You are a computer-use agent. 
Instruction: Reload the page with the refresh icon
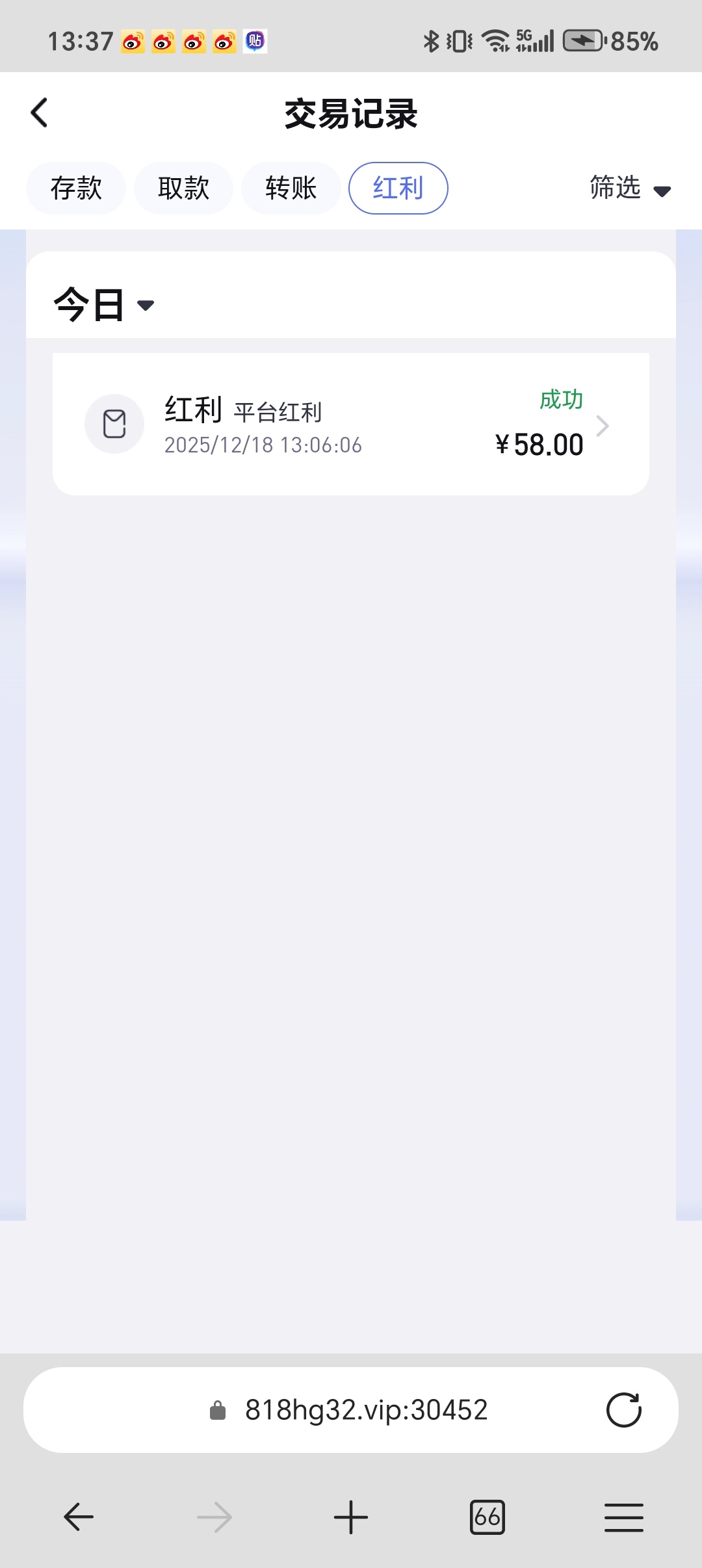623,1410
